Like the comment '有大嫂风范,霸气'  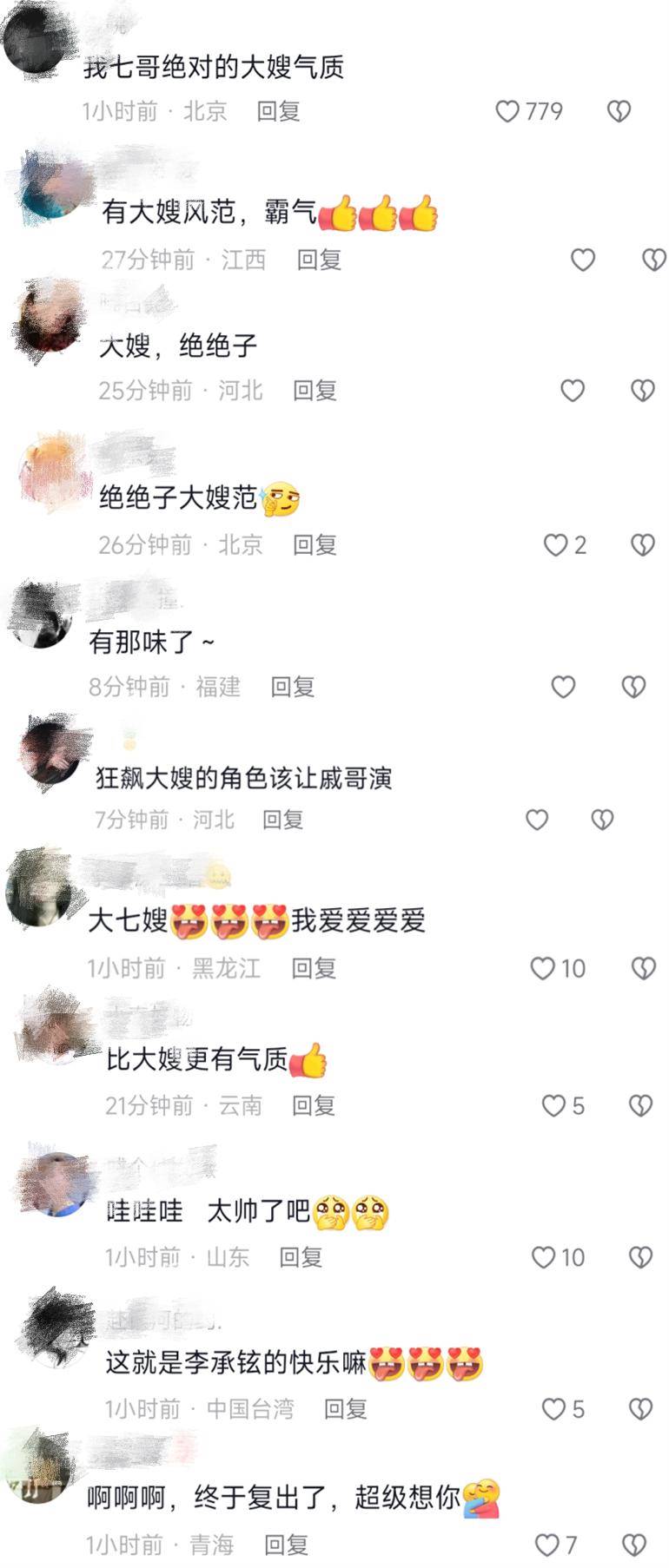coord(582,260)
